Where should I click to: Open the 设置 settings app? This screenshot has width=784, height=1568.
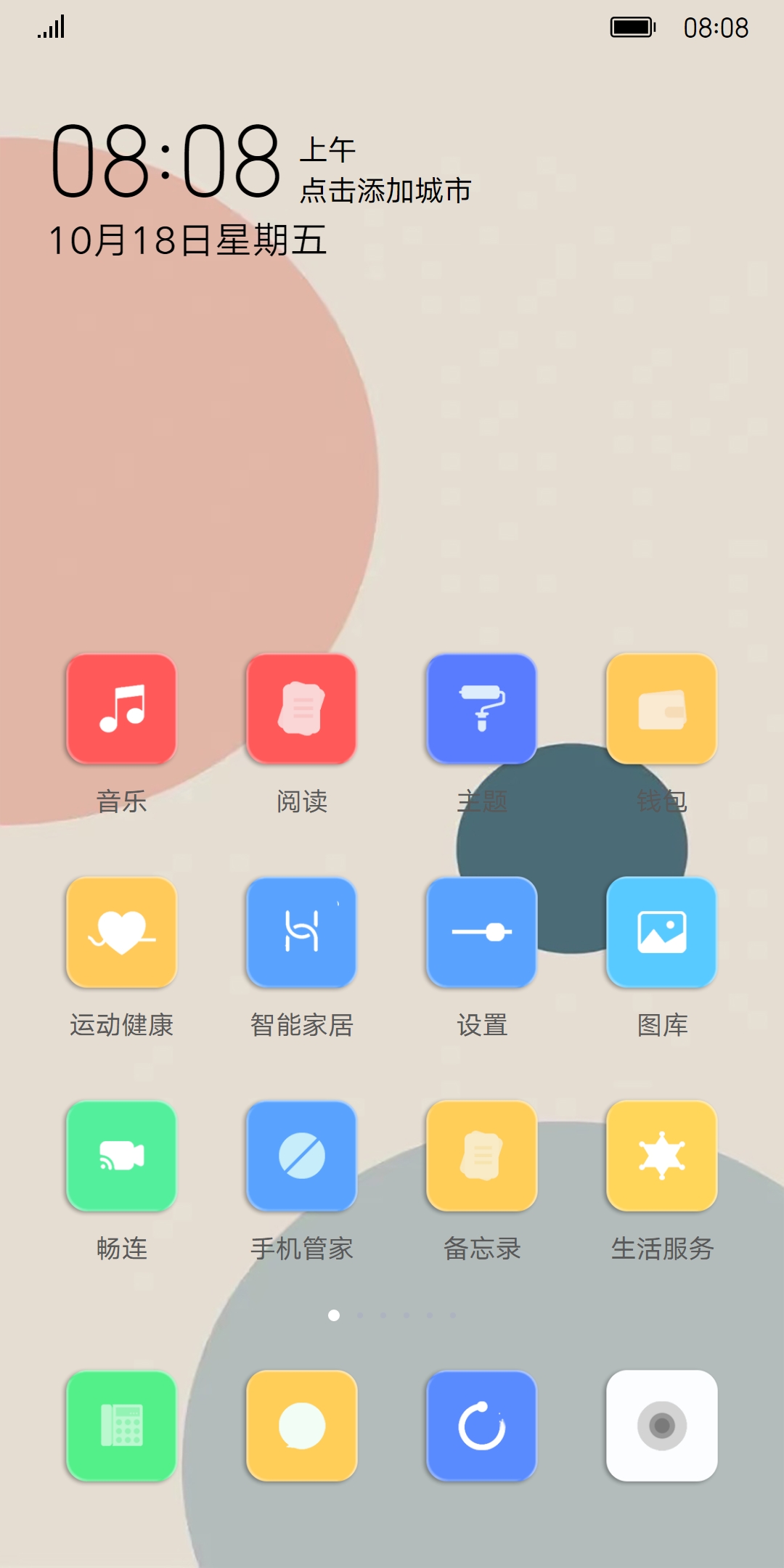pos(481,933)
